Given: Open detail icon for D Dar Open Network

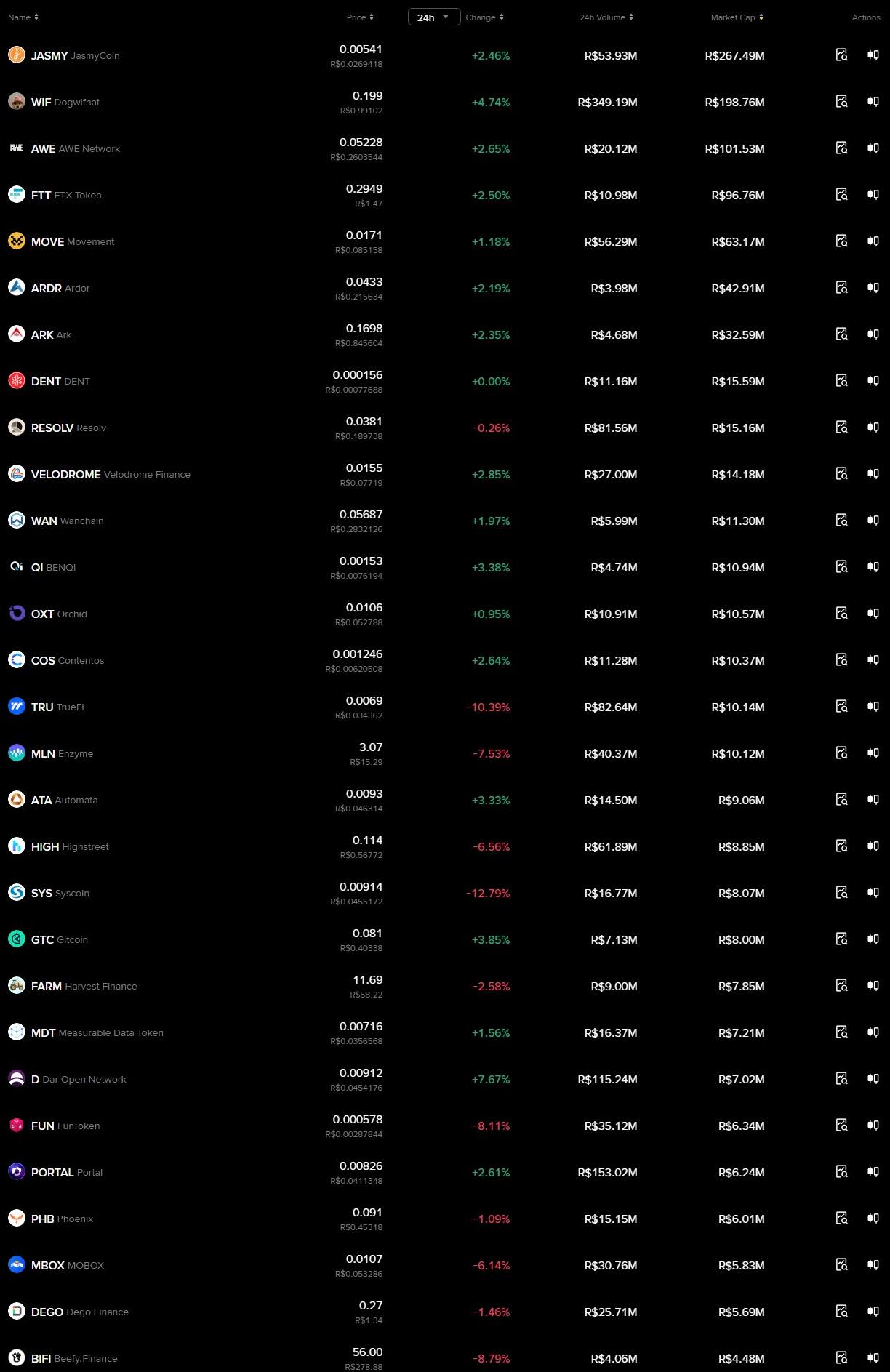Looking at the screenshot, I should click(841, 1079).
